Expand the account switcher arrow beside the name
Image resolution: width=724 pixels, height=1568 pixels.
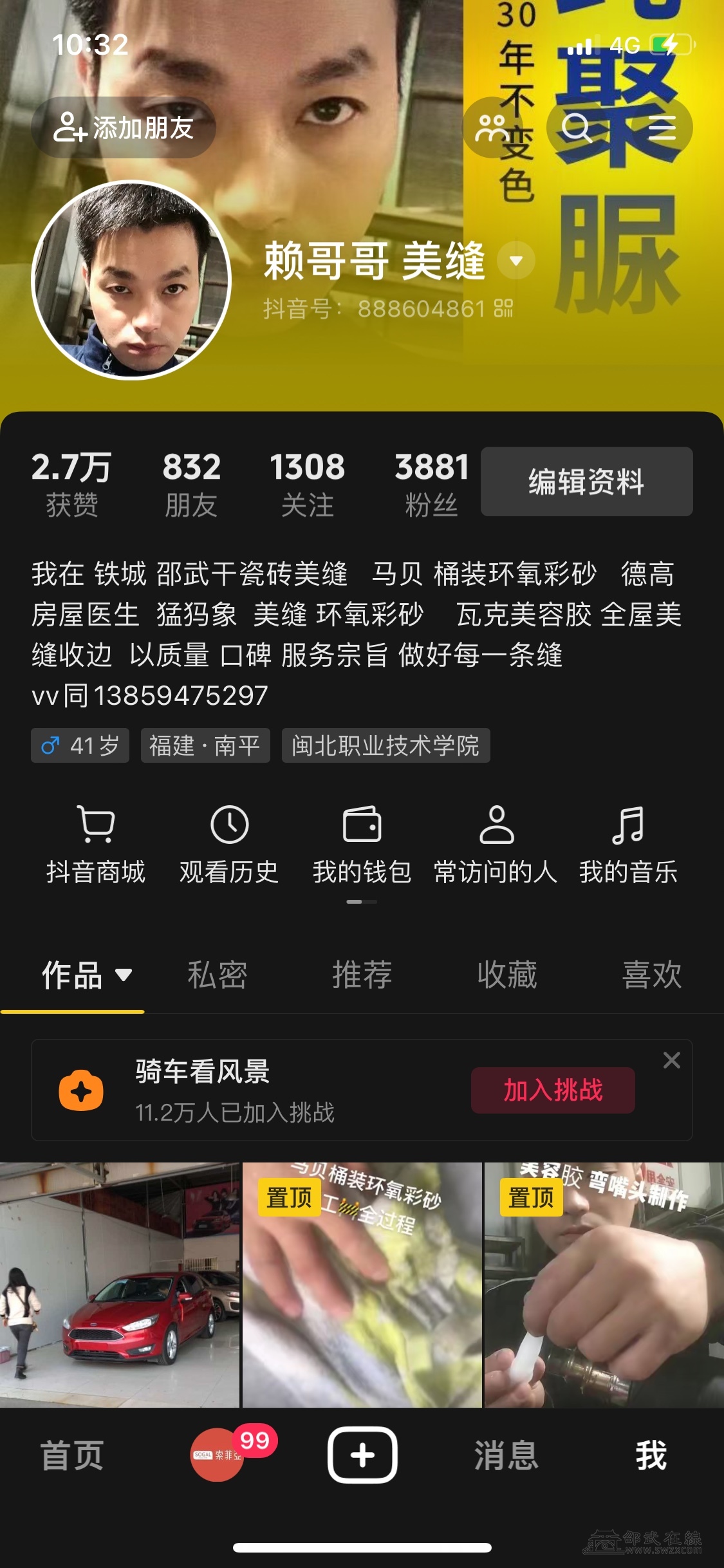(x=516, y=261)
